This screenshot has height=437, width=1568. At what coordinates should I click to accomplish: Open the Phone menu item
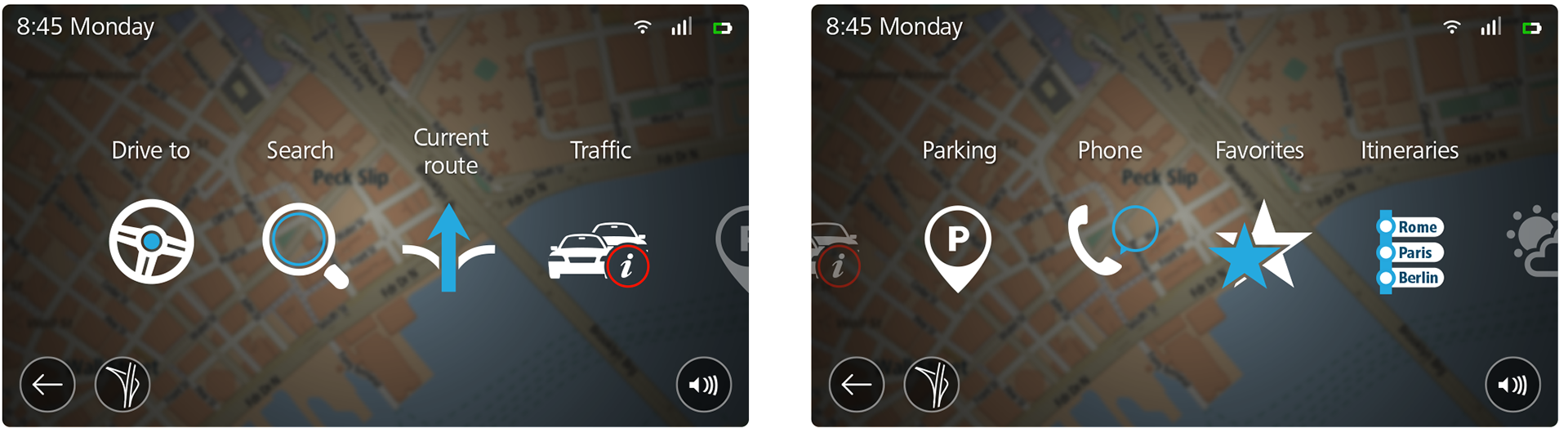pyautogui.click(x=1111, y=239)
